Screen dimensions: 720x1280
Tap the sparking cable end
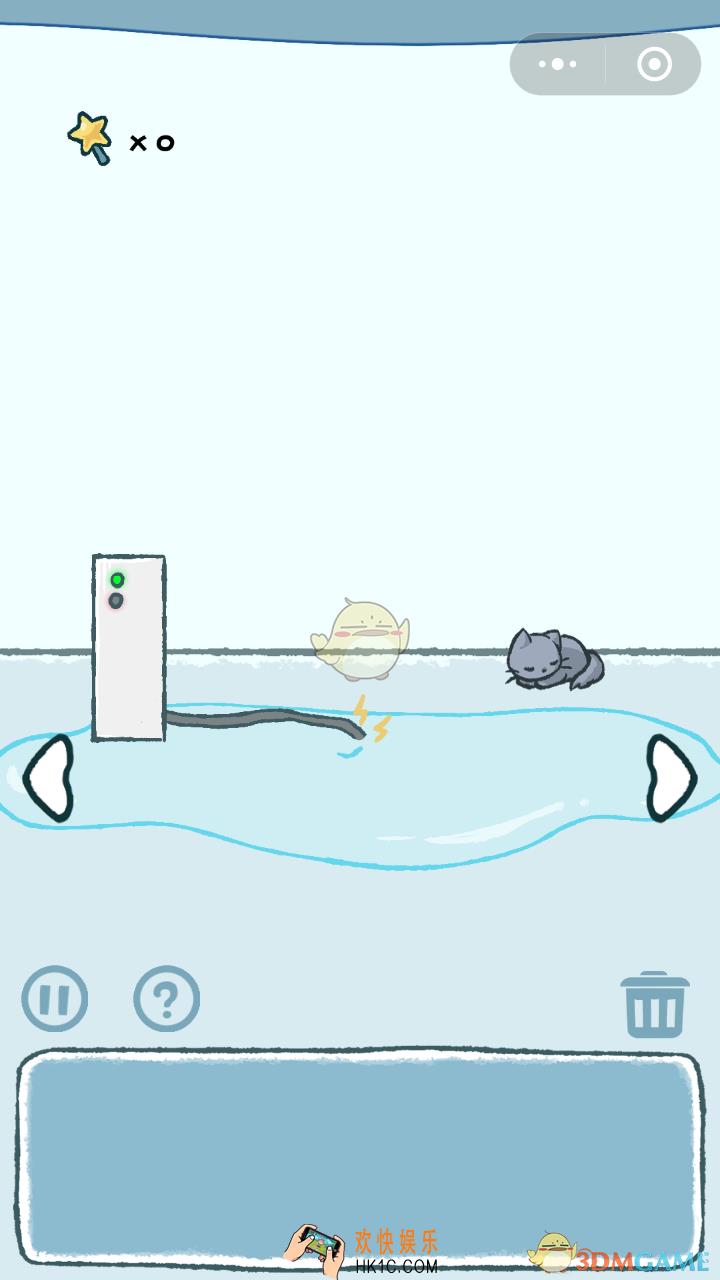tap(362, 726)
